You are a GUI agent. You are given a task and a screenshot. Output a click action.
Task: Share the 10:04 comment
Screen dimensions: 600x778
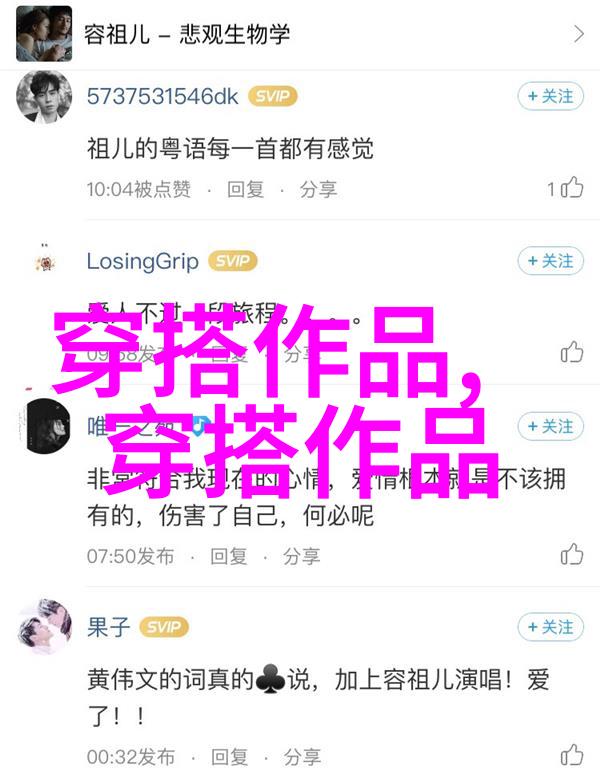[318, 189]
